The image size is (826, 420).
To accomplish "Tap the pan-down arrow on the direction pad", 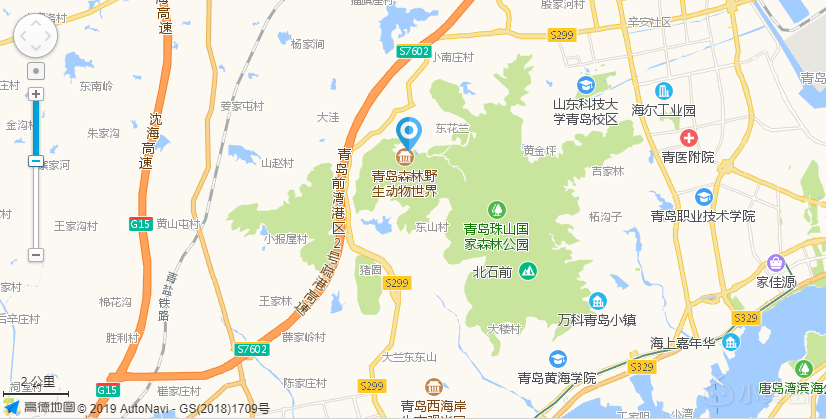I will click(36, 52).
